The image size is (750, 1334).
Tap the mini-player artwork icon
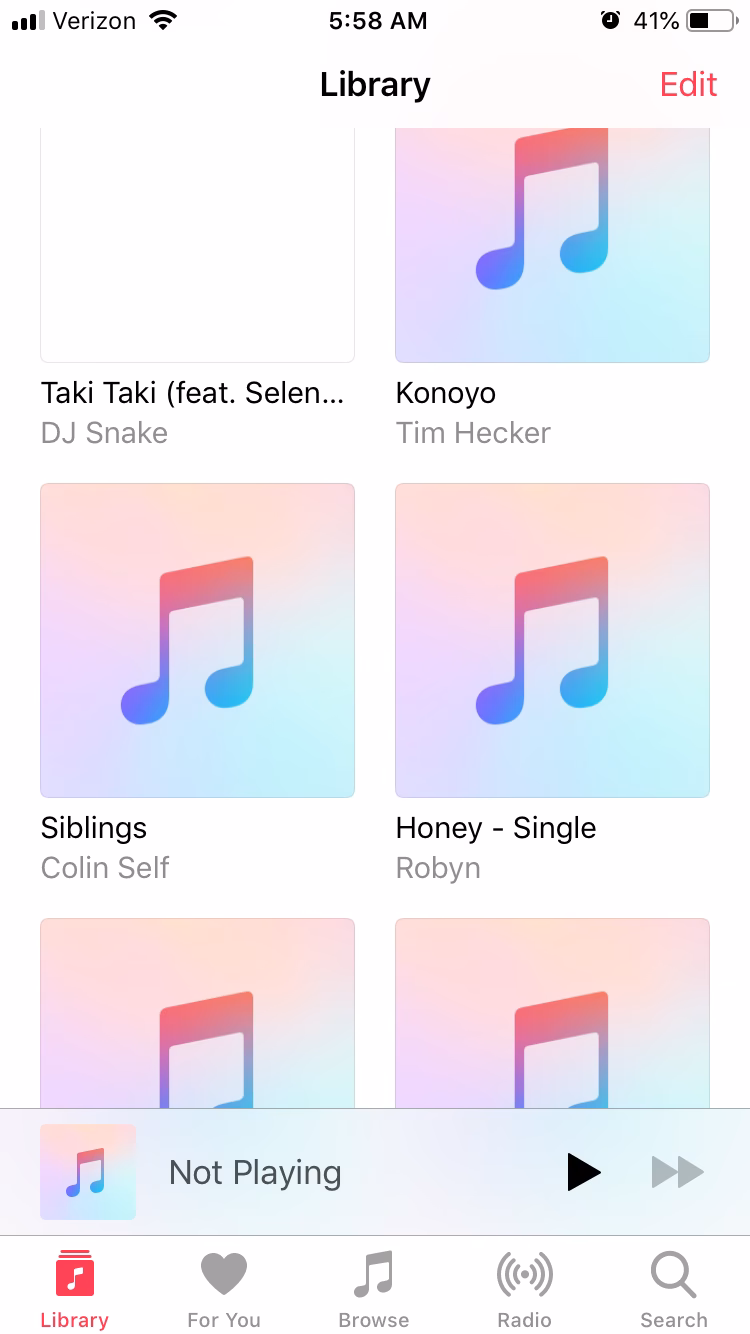[88, 1172]
